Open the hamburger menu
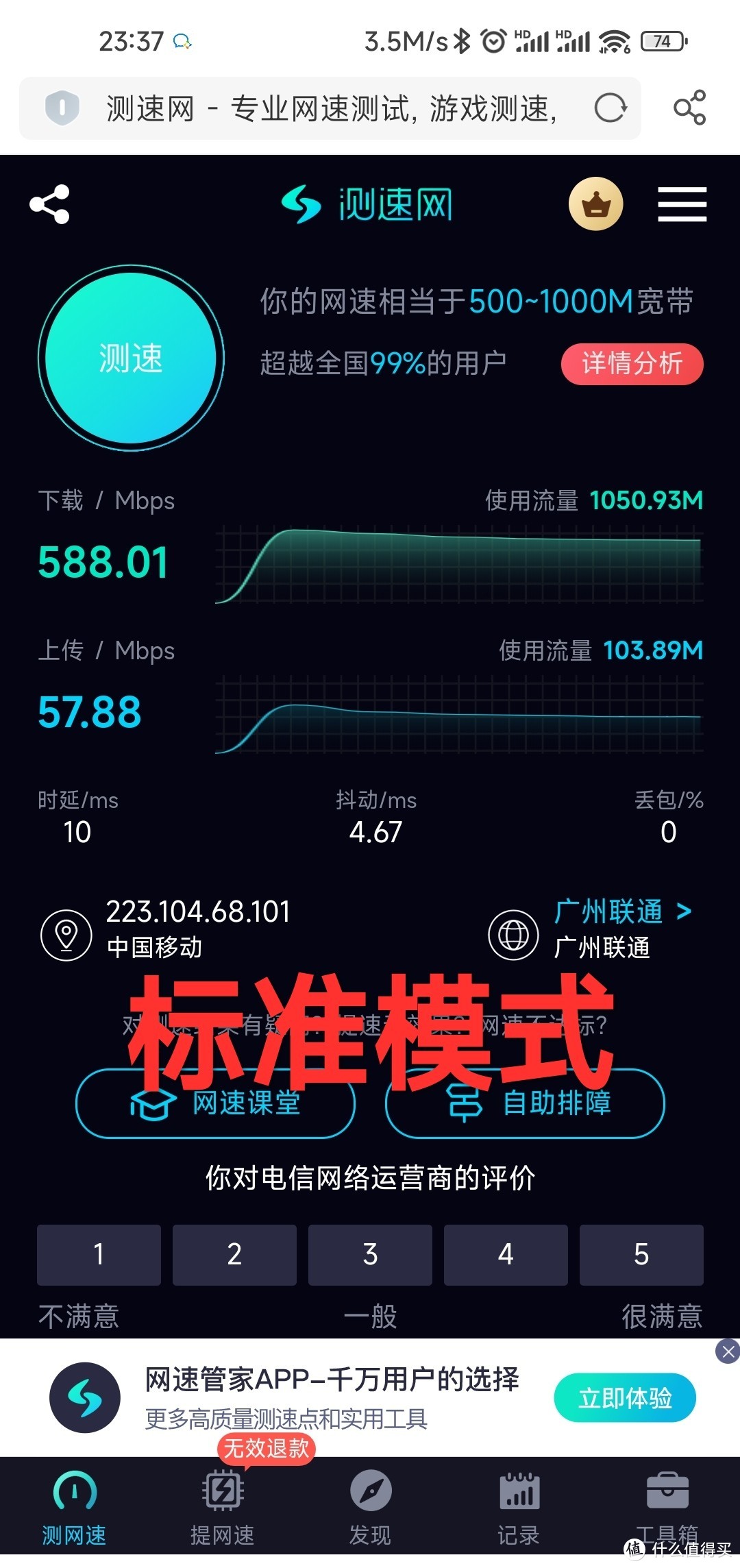The image size is (740, 1568). coord(682,204)
